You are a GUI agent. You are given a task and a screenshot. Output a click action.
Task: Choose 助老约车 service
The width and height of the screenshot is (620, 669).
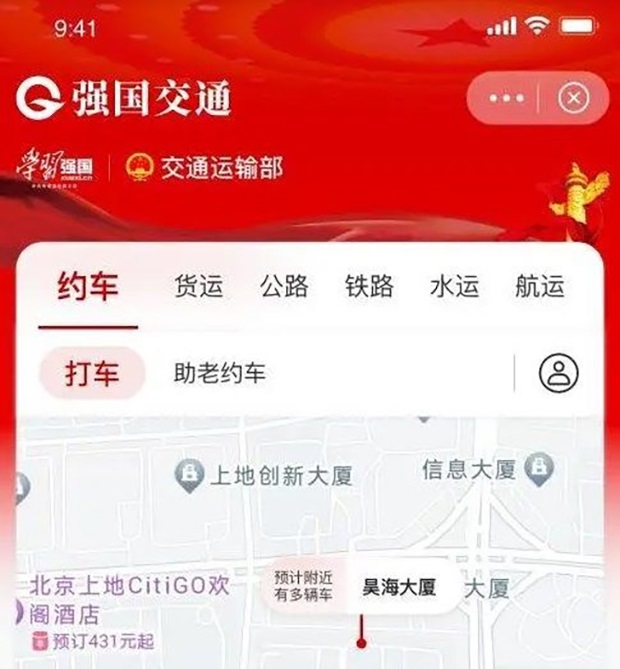[x=220, y=374]
